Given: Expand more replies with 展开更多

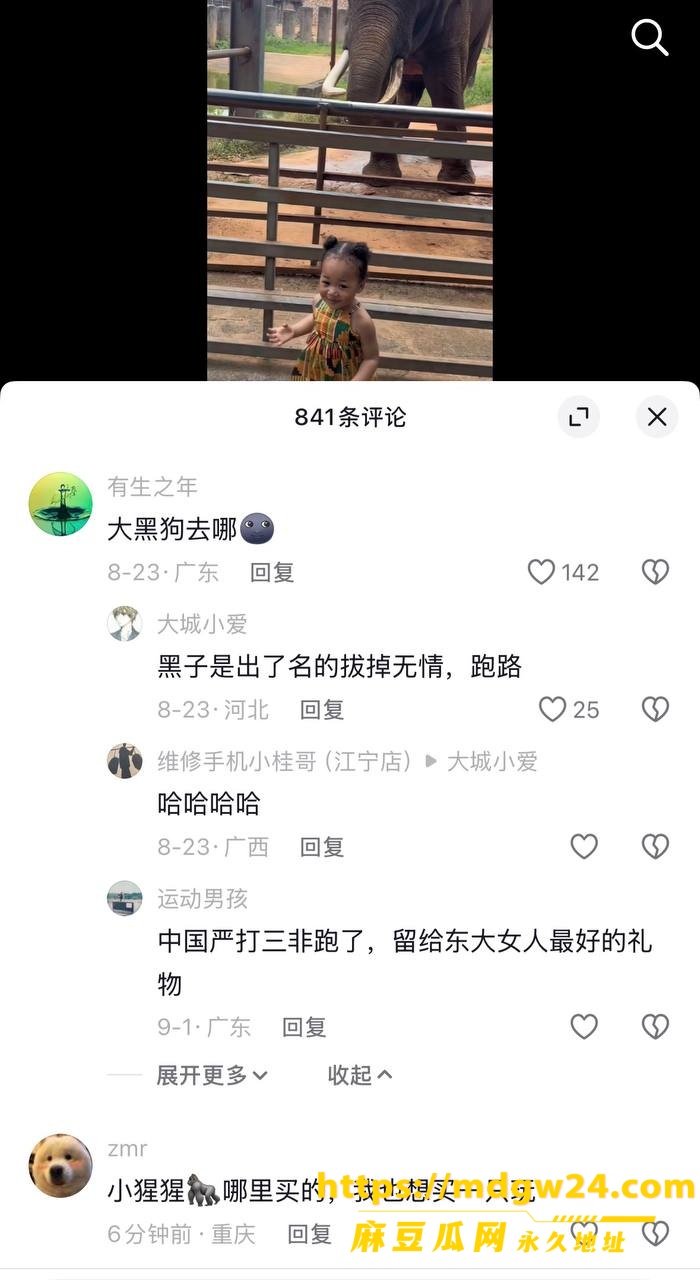Looking at the screenshot, I should click(212, 1075).
